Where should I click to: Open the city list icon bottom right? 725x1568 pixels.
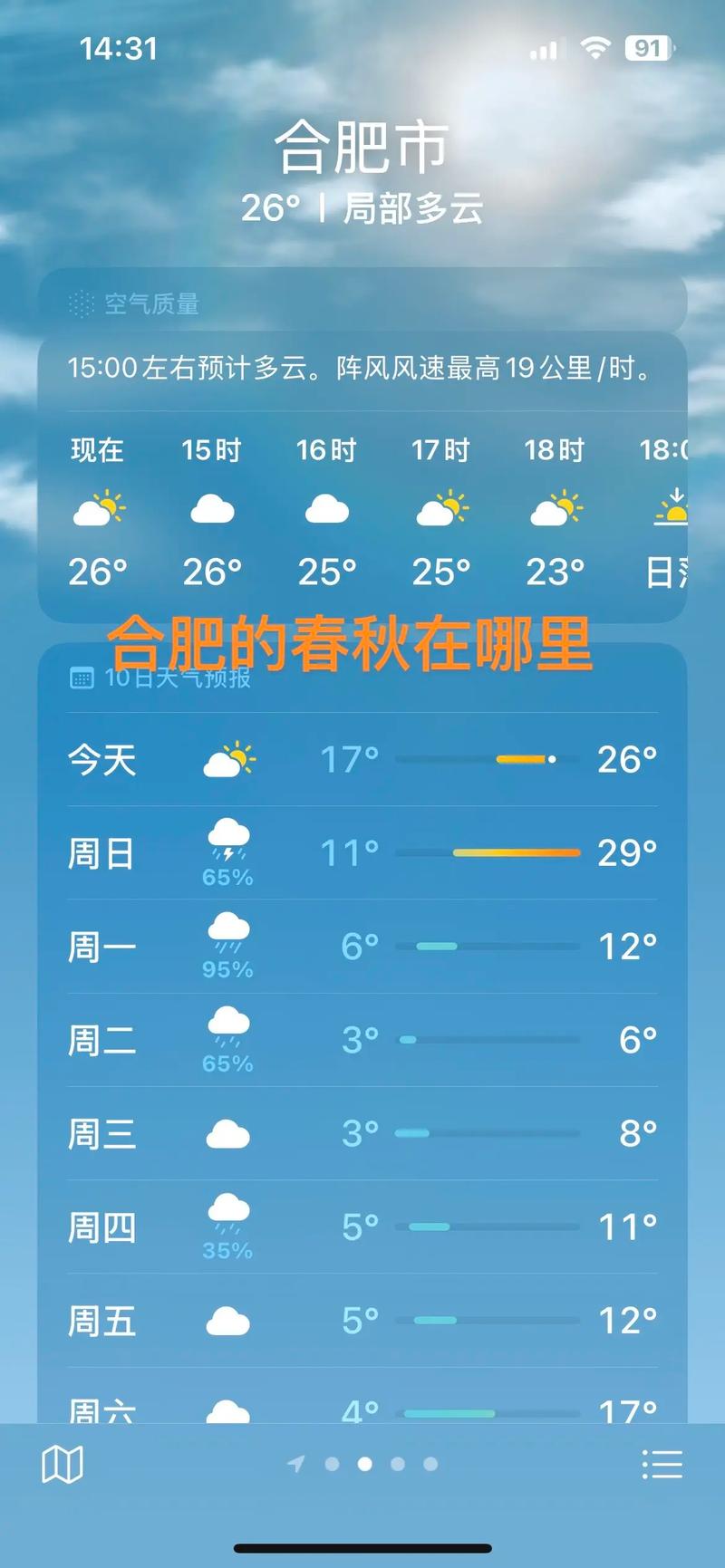pyautogui.click(x=663, y=1465)
